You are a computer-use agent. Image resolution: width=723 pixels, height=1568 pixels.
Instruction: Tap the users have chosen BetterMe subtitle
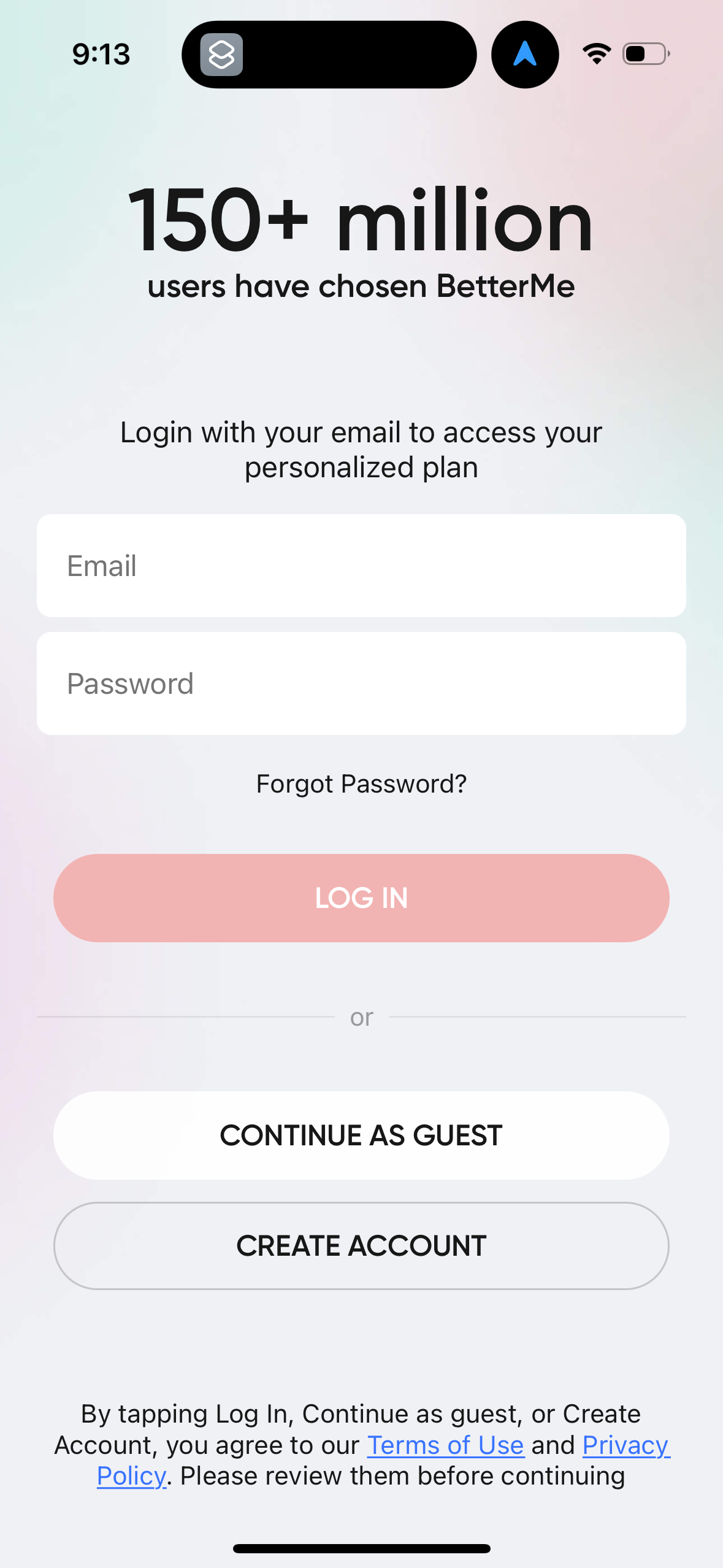pyautogui.click(x=361, y=285)
